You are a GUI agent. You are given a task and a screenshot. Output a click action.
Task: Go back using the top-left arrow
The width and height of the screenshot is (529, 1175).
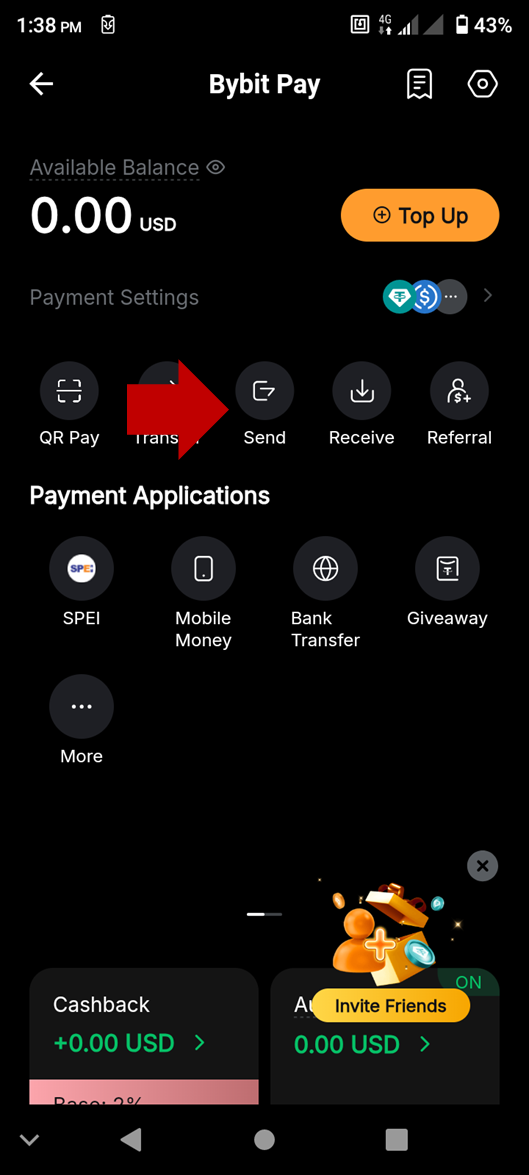click(x=41, y=85)
